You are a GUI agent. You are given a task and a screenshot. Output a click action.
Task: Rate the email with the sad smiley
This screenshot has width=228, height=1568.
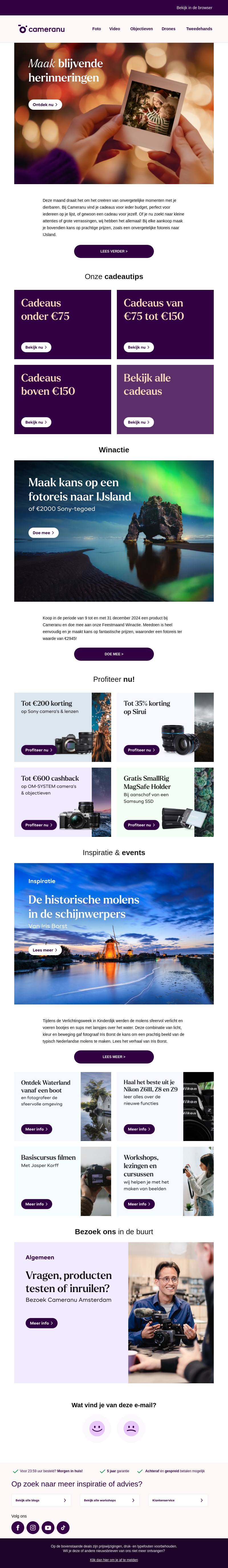click(131, 1428)
